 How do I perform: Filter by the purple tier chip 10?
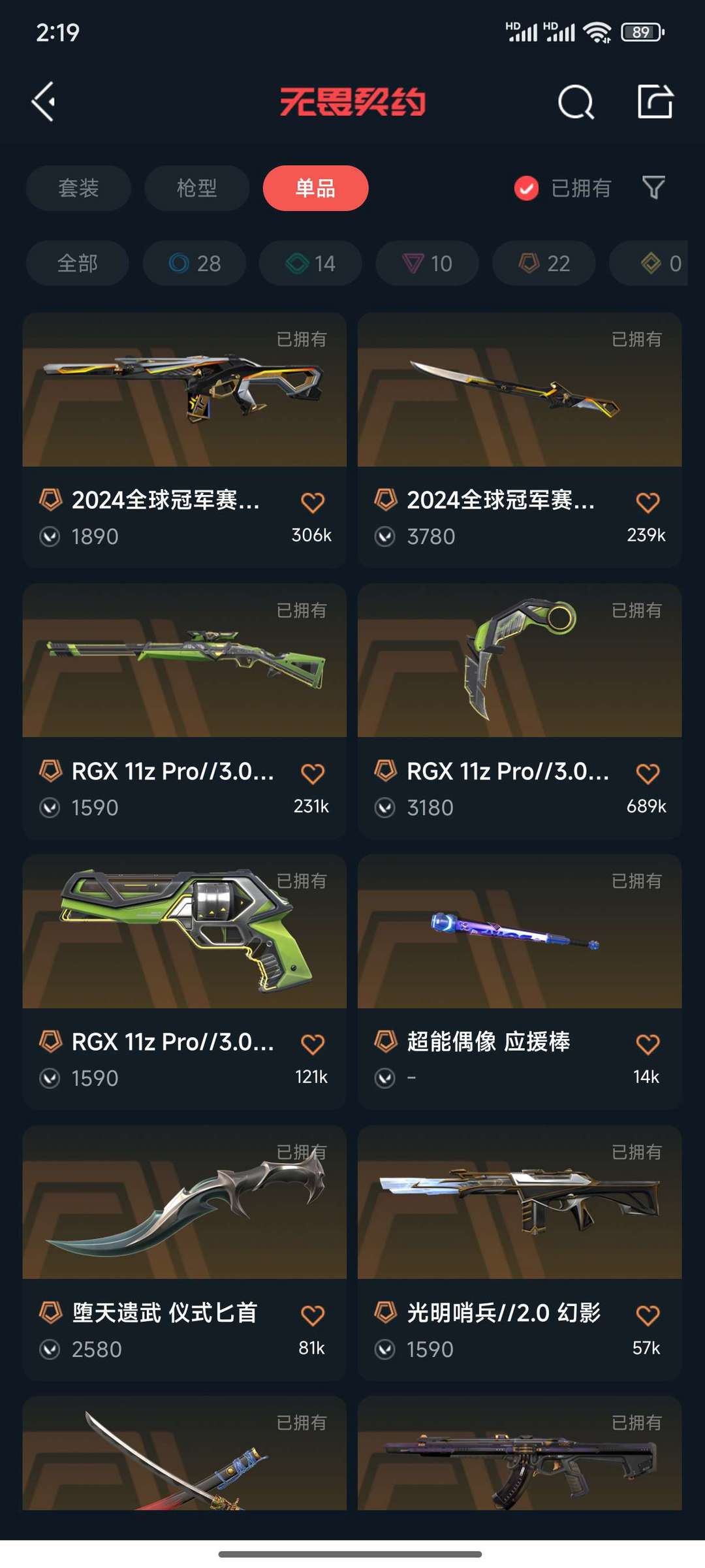[427, 263]
